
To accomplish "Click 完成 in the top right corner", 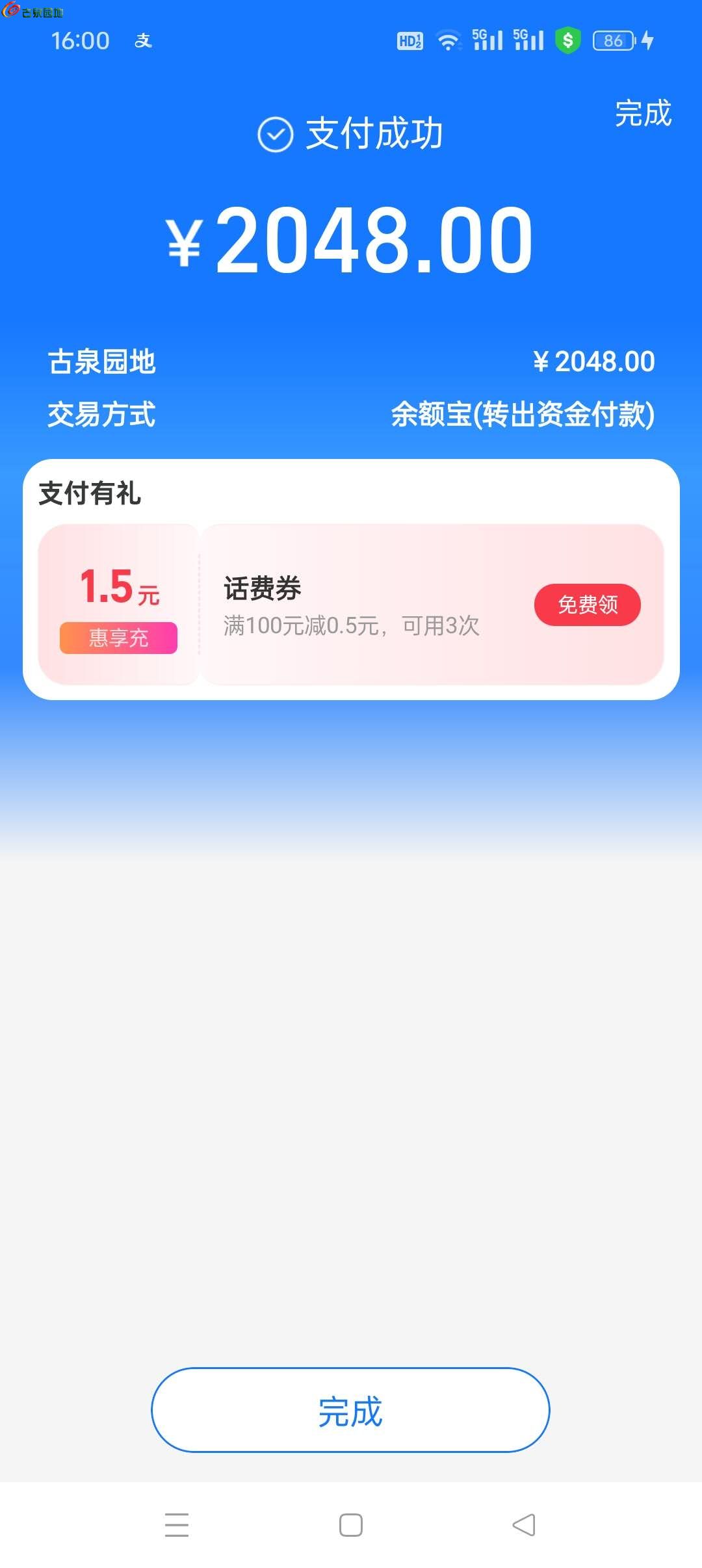I will tap(644, 114).
